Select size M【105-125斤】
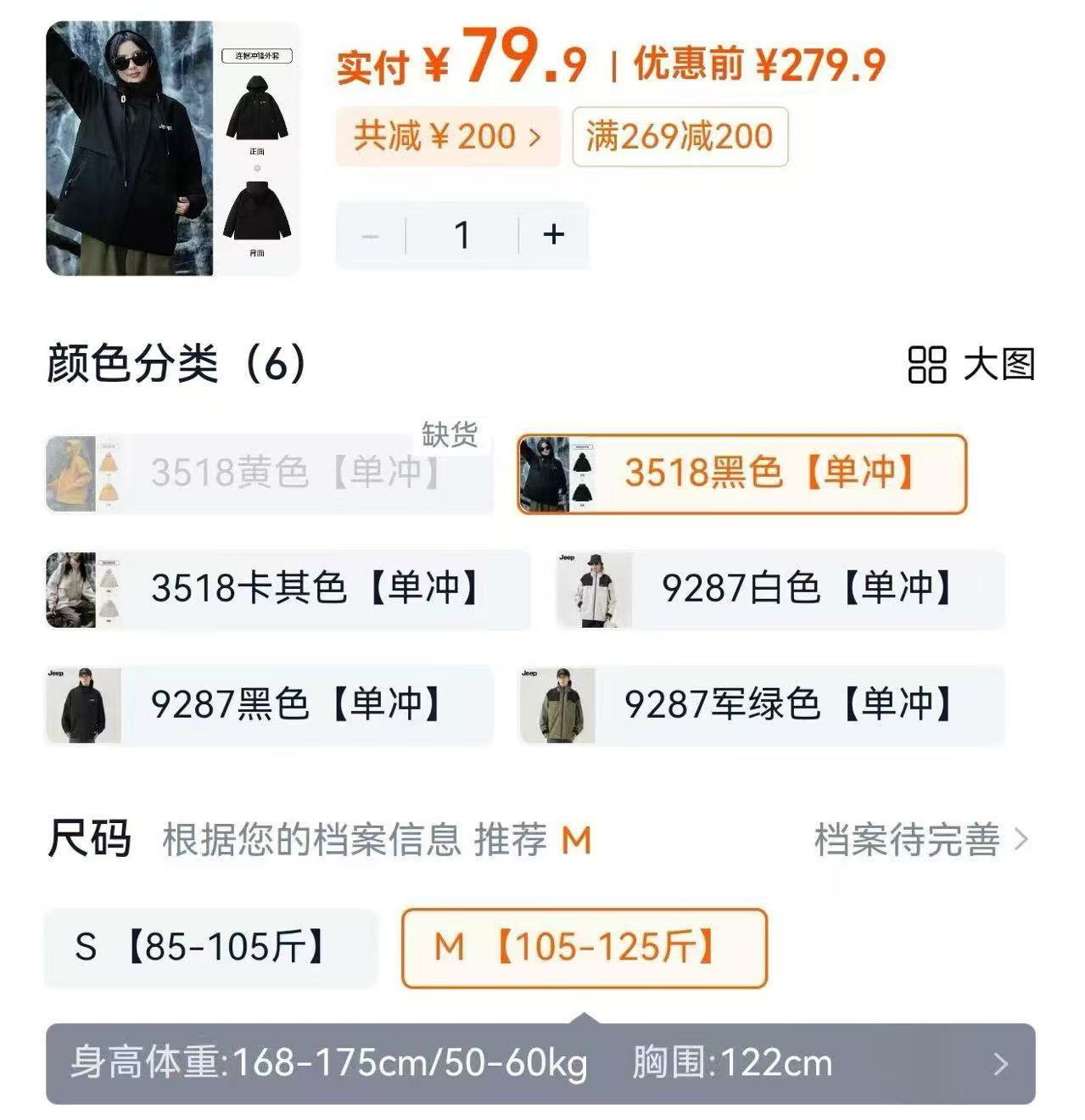Screen dimensions: 1085x1120 click(584, 947)
